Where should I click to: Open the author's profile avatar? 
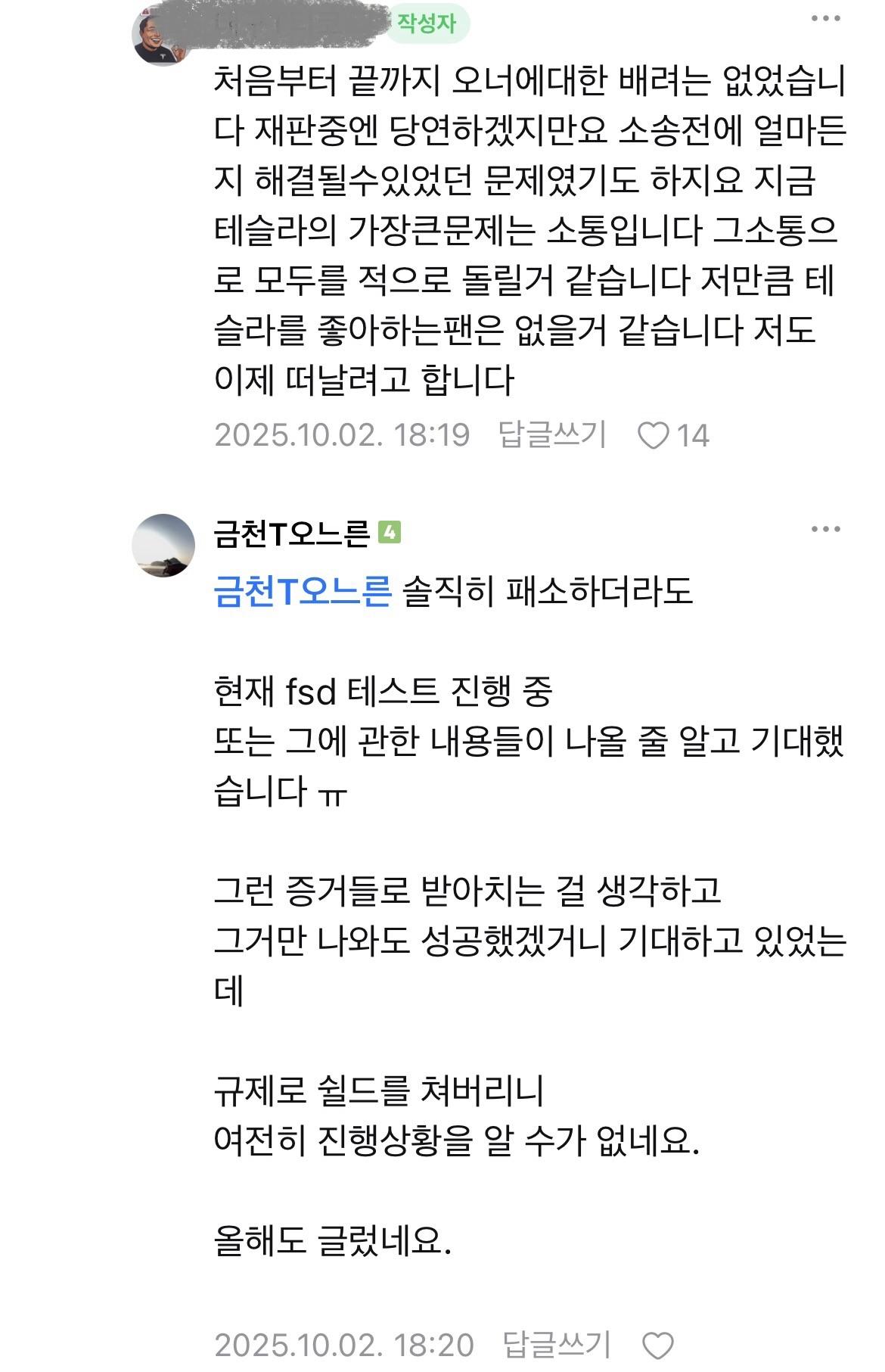(x=161, y=38)
